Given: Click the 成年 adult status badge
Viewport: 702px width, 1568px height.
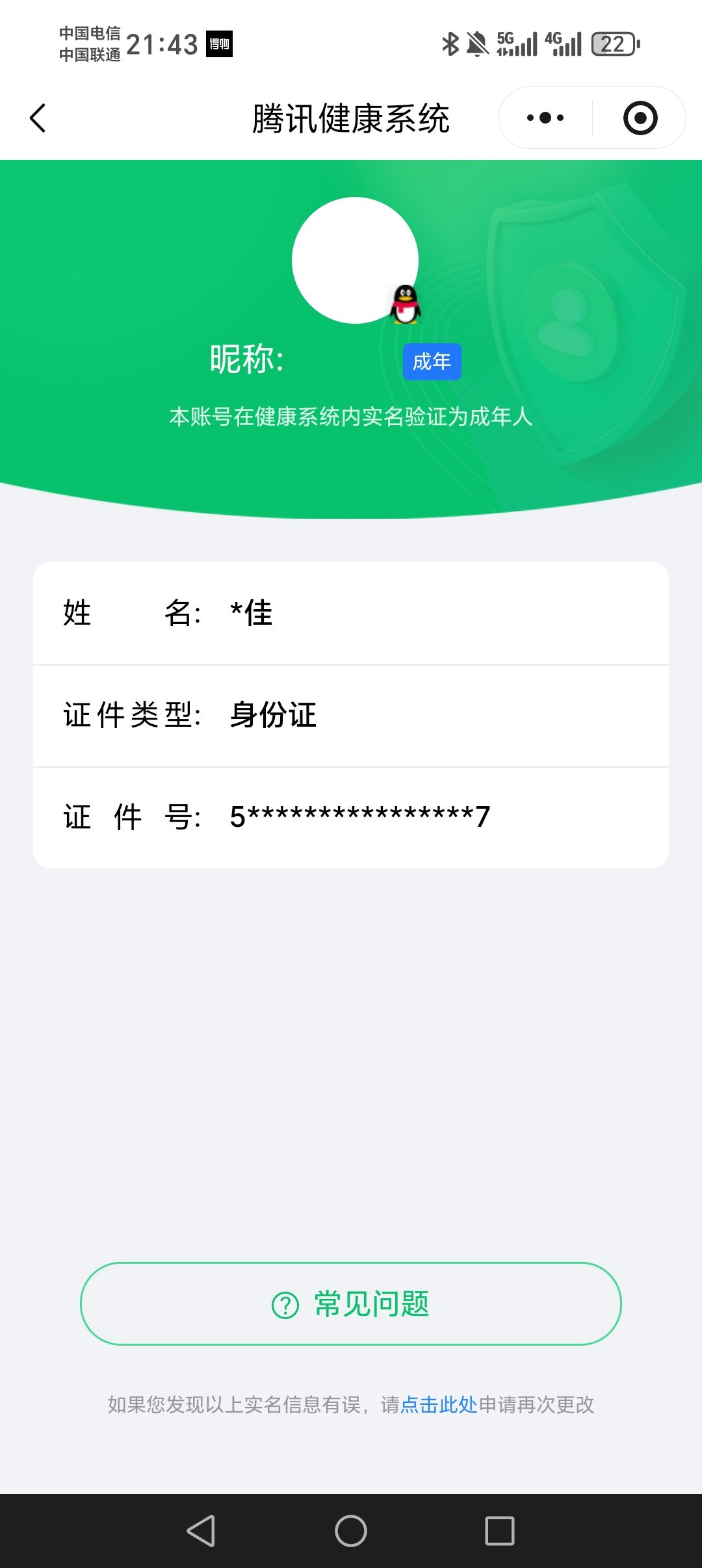Looking at the screenshot, I should [x=432, y=361].
